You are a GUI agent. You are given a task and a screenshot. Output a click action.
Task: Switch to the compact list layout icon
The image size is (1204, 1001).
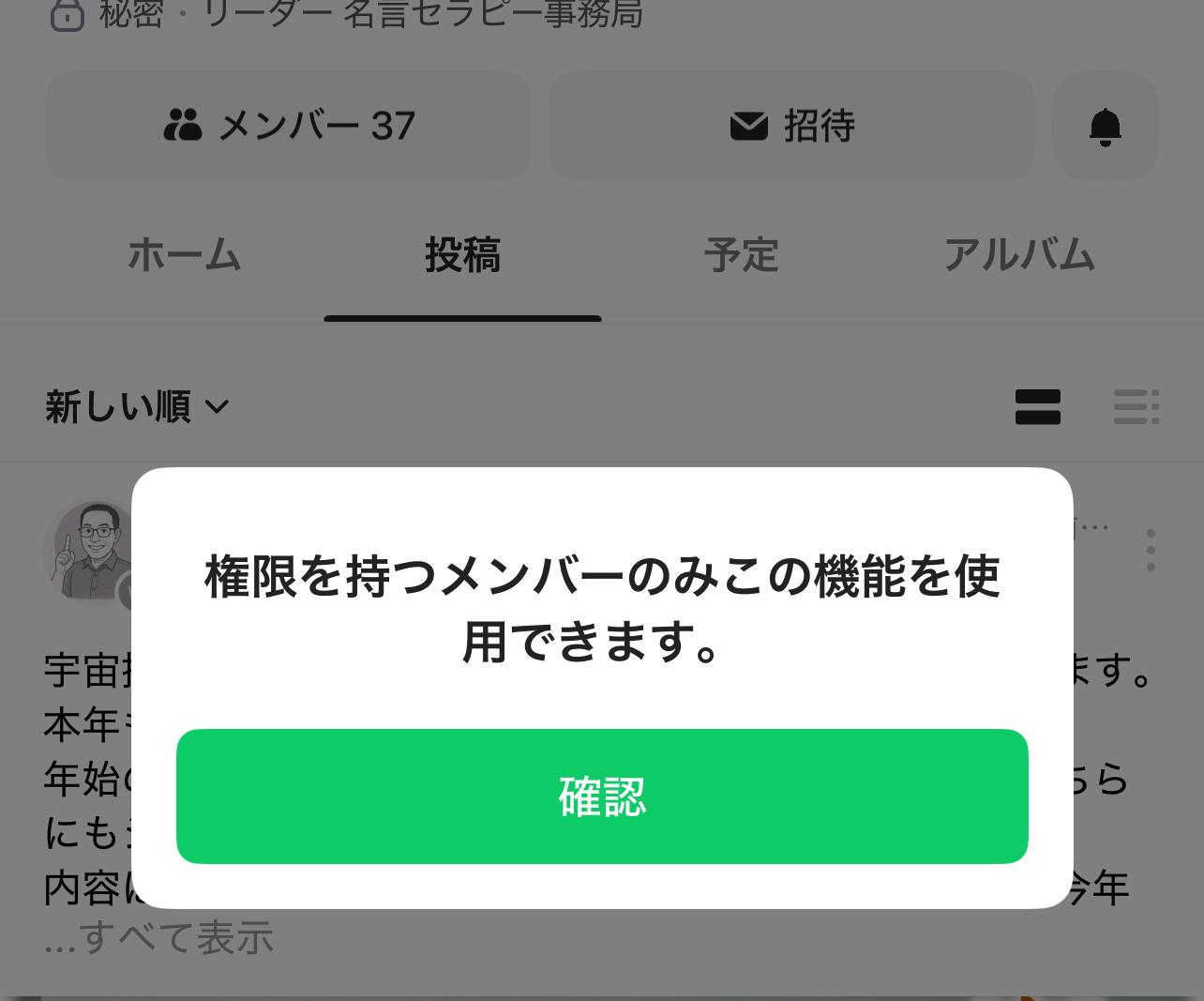point(1136,406)
